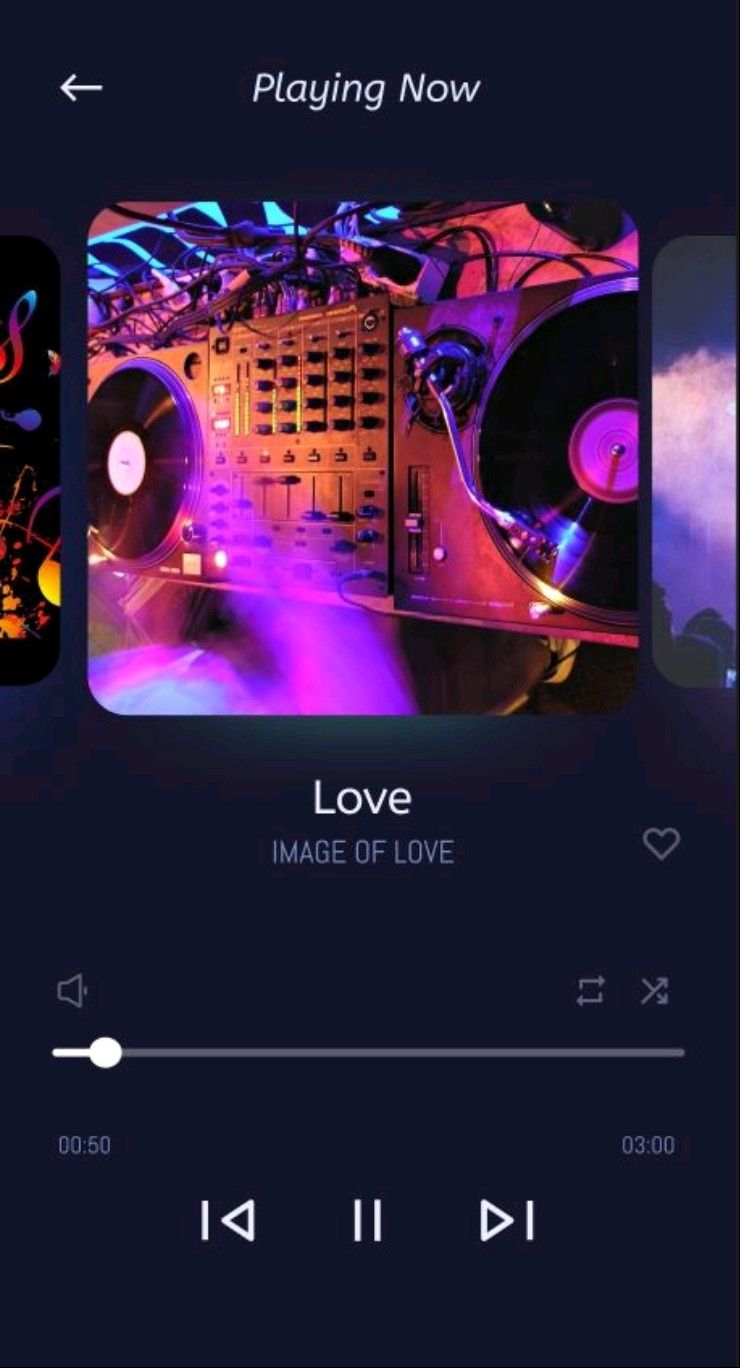Go back using the arrow icon
Viewport: 740px width, 1368px height.
click(81, 88)
